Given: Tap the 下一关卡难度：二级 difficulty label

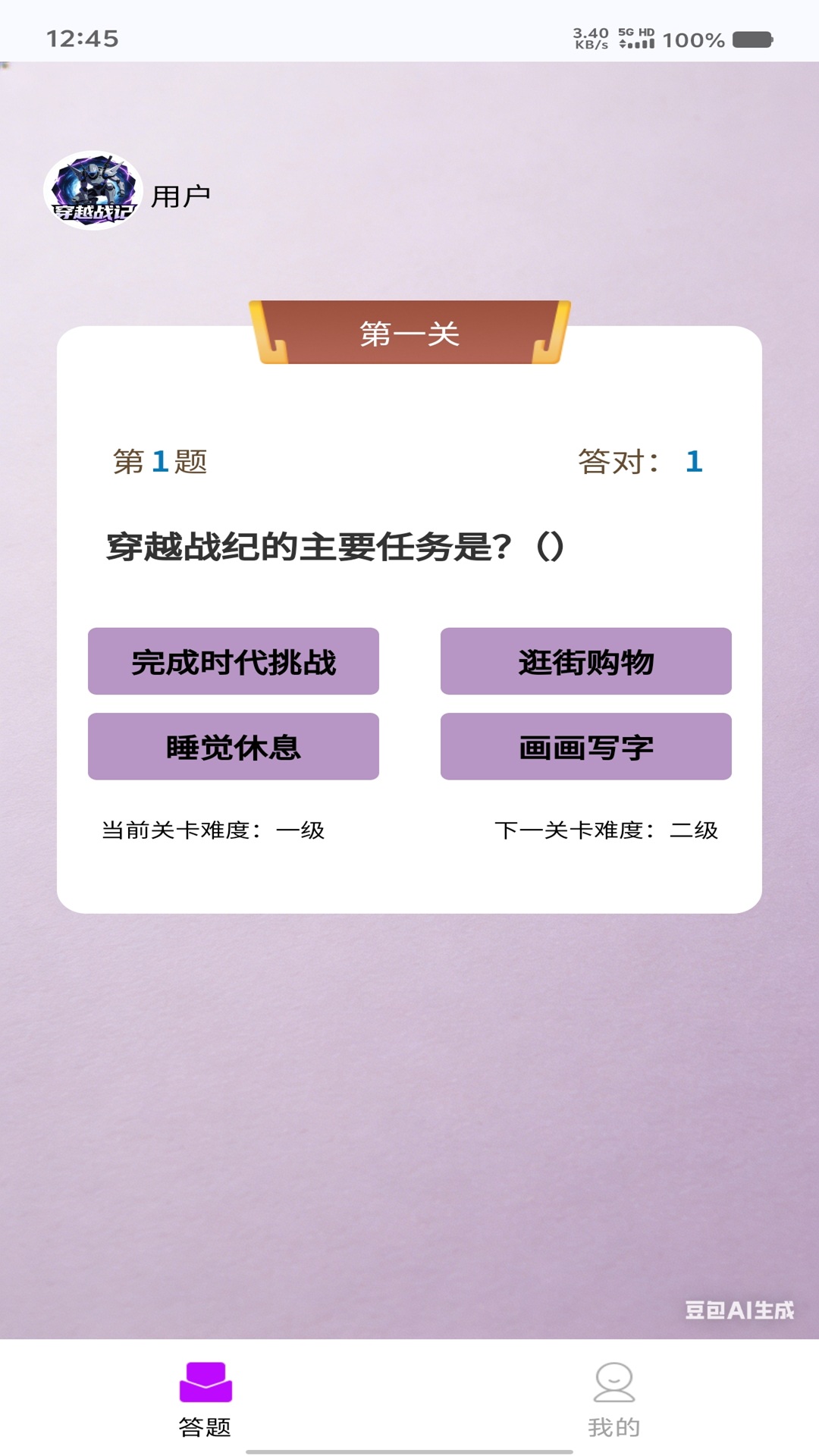Looking at the screenshot, I should coord(608,830).
